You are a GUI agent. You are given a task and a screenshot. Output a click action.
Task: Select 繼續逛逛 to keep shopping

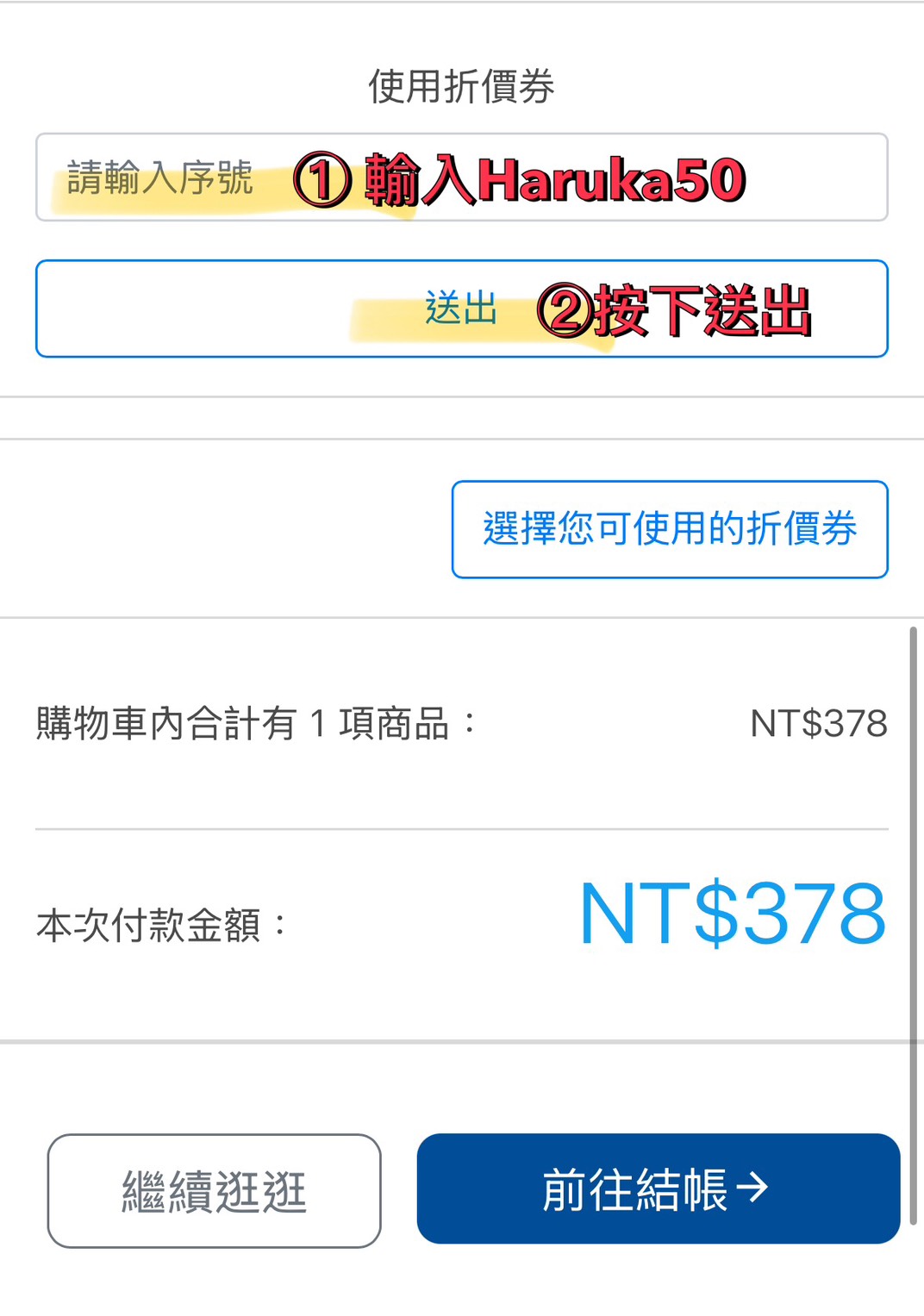[214, 1191]
